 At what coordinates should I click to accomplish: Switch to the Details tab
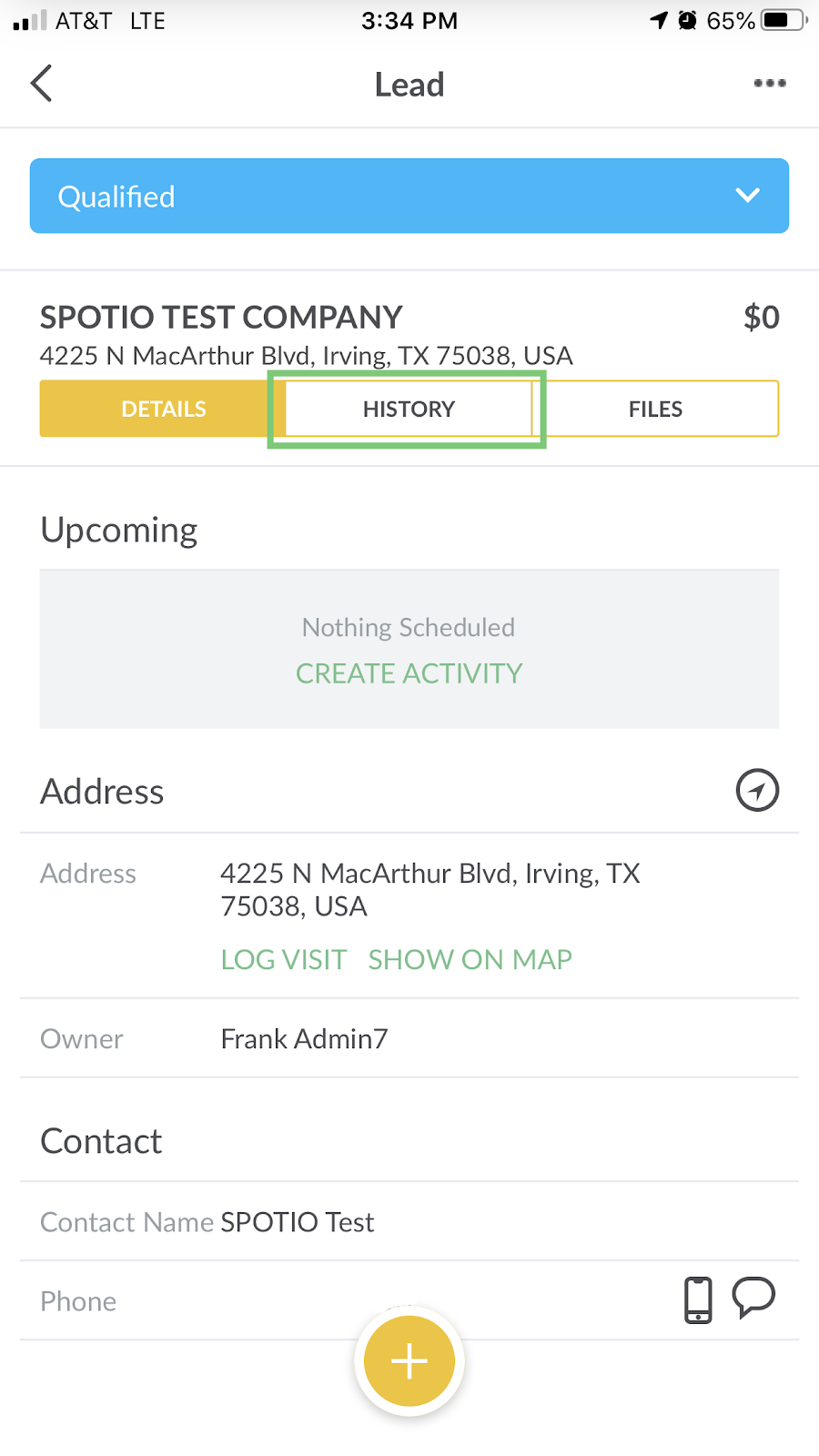[x=164, y=409]
